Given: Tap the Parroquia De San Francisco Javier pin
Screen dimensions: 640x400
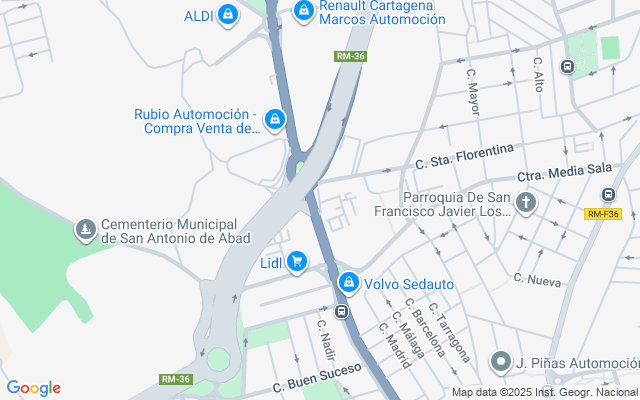Looking at the screenshot, I should (526, 204).
